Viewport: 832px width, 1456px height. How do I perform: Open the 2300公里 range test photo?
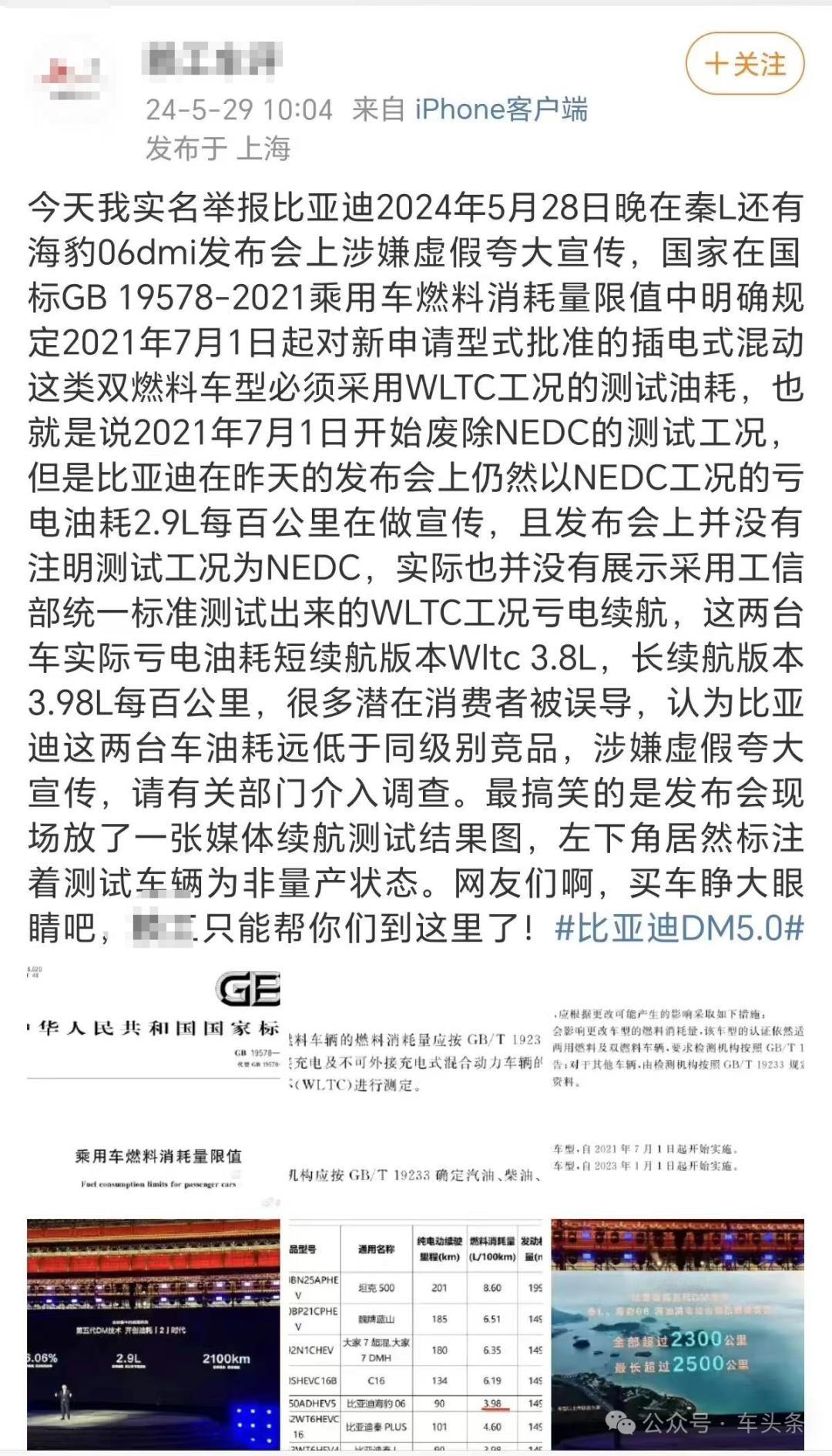point(677,1334)
